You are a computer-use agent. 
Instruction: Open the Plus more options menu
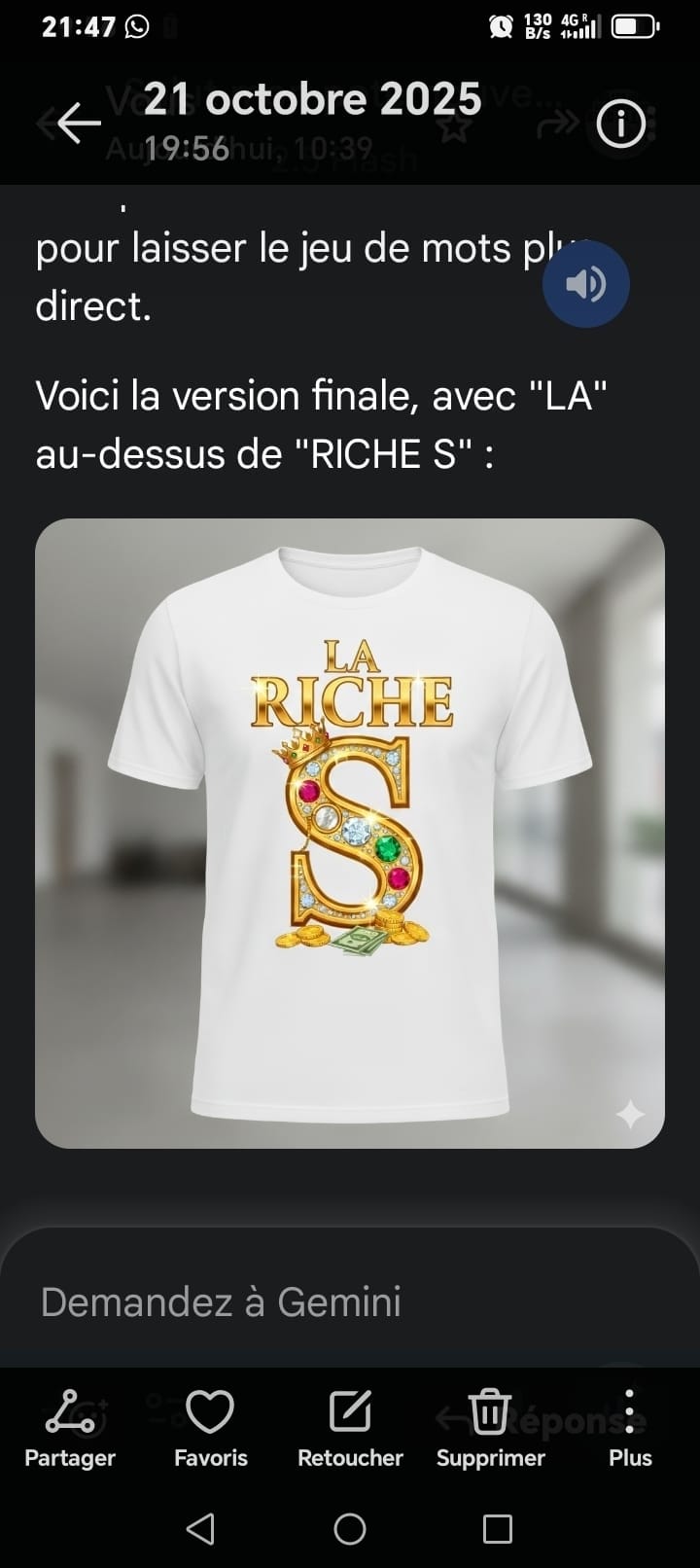[x=630, y=1427]
